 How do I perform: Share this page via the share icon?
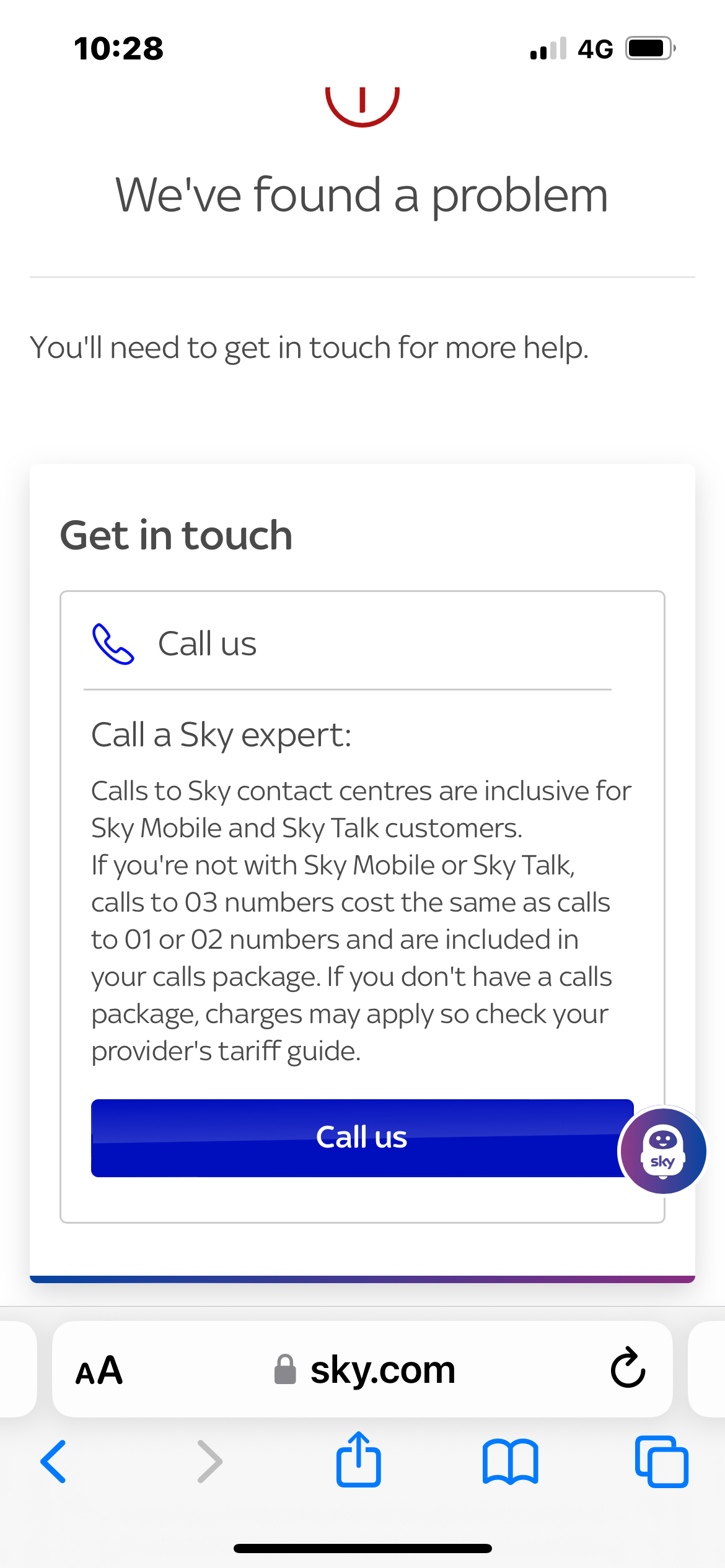[358, 1460]
